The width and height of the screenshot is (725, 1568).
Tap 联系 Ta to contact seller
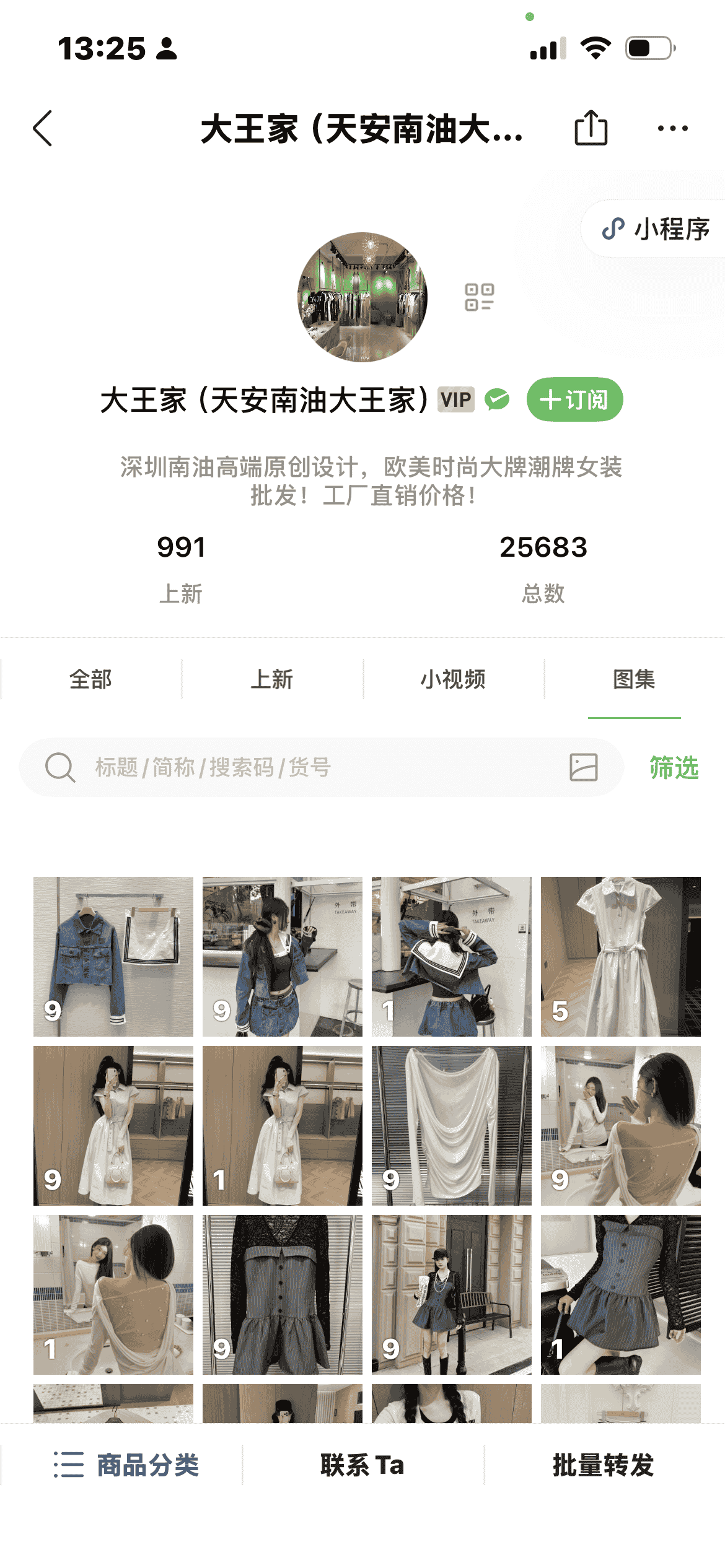coord(362,1465)
